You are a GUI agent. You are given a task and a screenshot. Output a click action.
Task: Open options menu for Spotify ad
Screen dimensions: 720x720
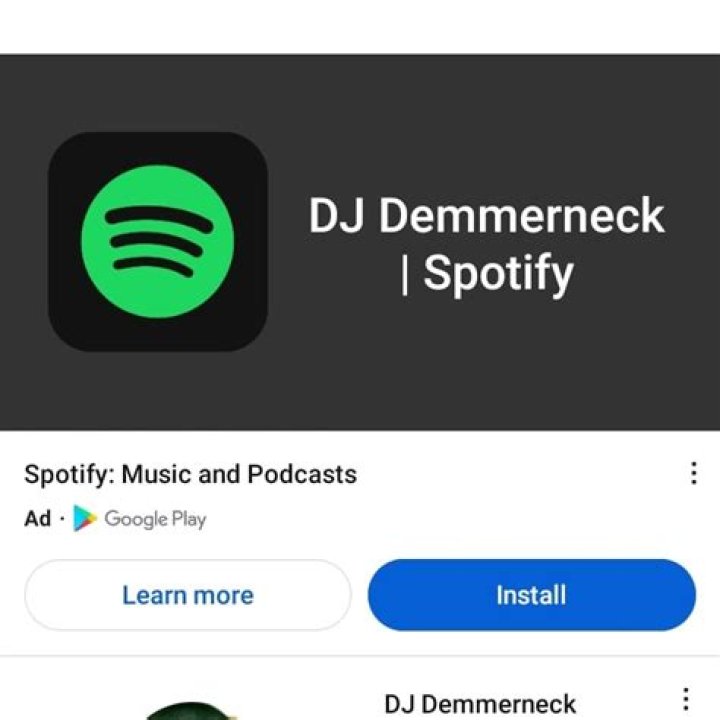693,473
